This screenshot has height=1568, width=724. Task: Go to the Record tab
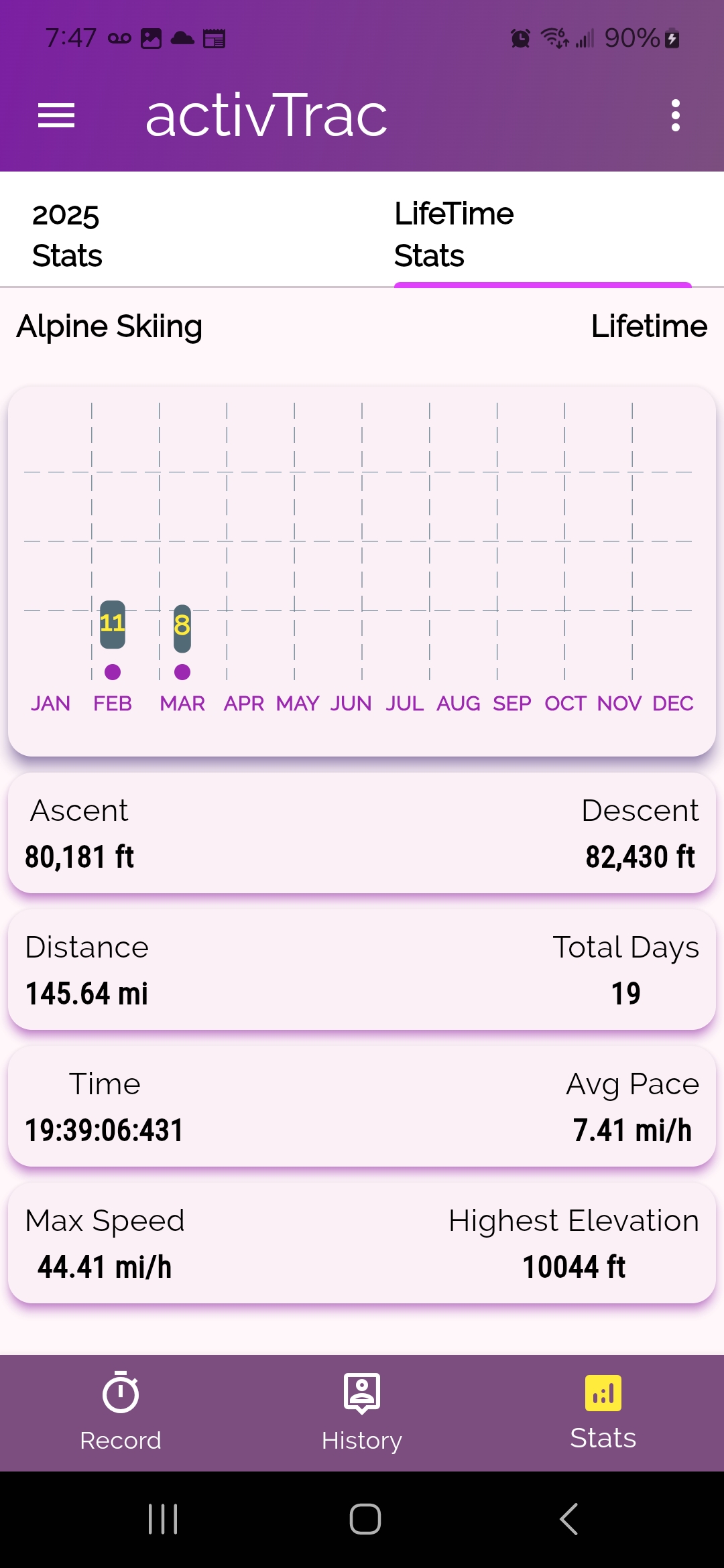[x=121, y=1411]
